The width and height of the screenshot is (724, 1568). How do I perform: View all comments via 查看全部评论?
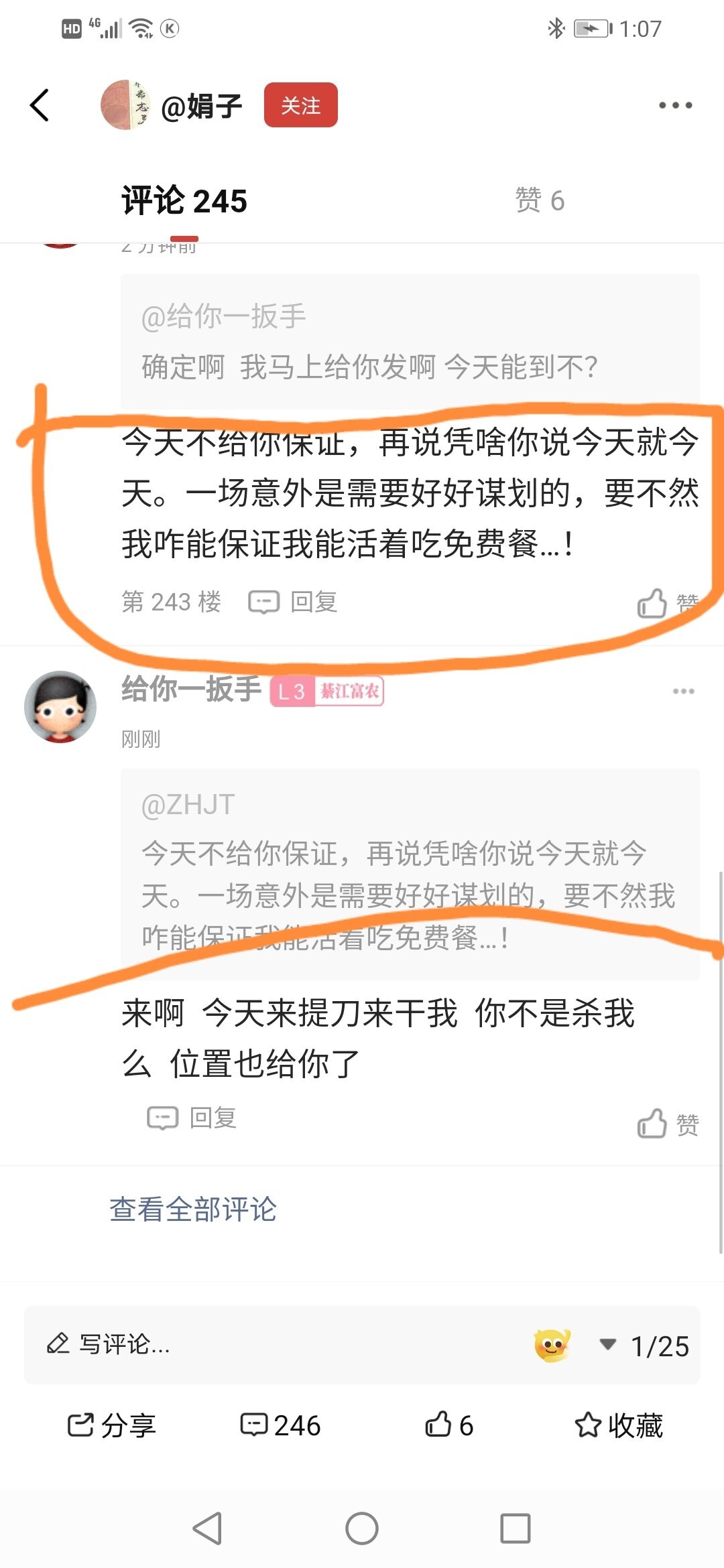point(193,1210)
